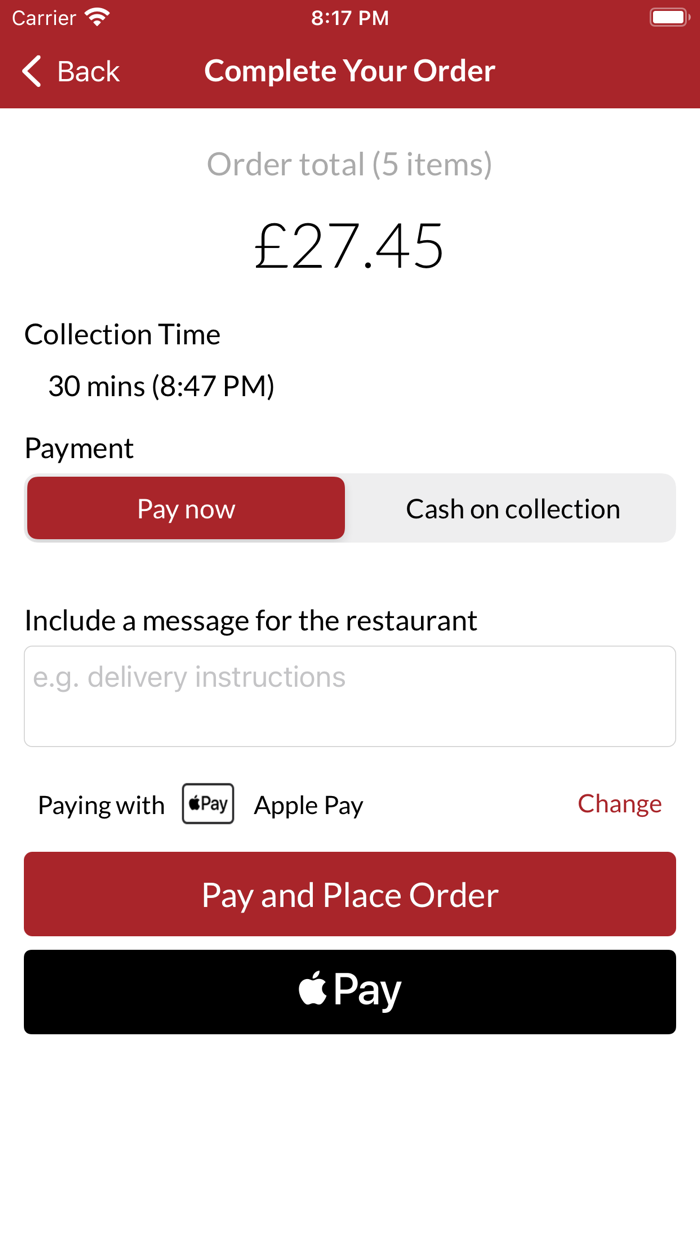Image resolution: width=700 pixels, height=1244 pixels.
Task: Focus the restaurant message text field
Action: click(x=350, y=696)
